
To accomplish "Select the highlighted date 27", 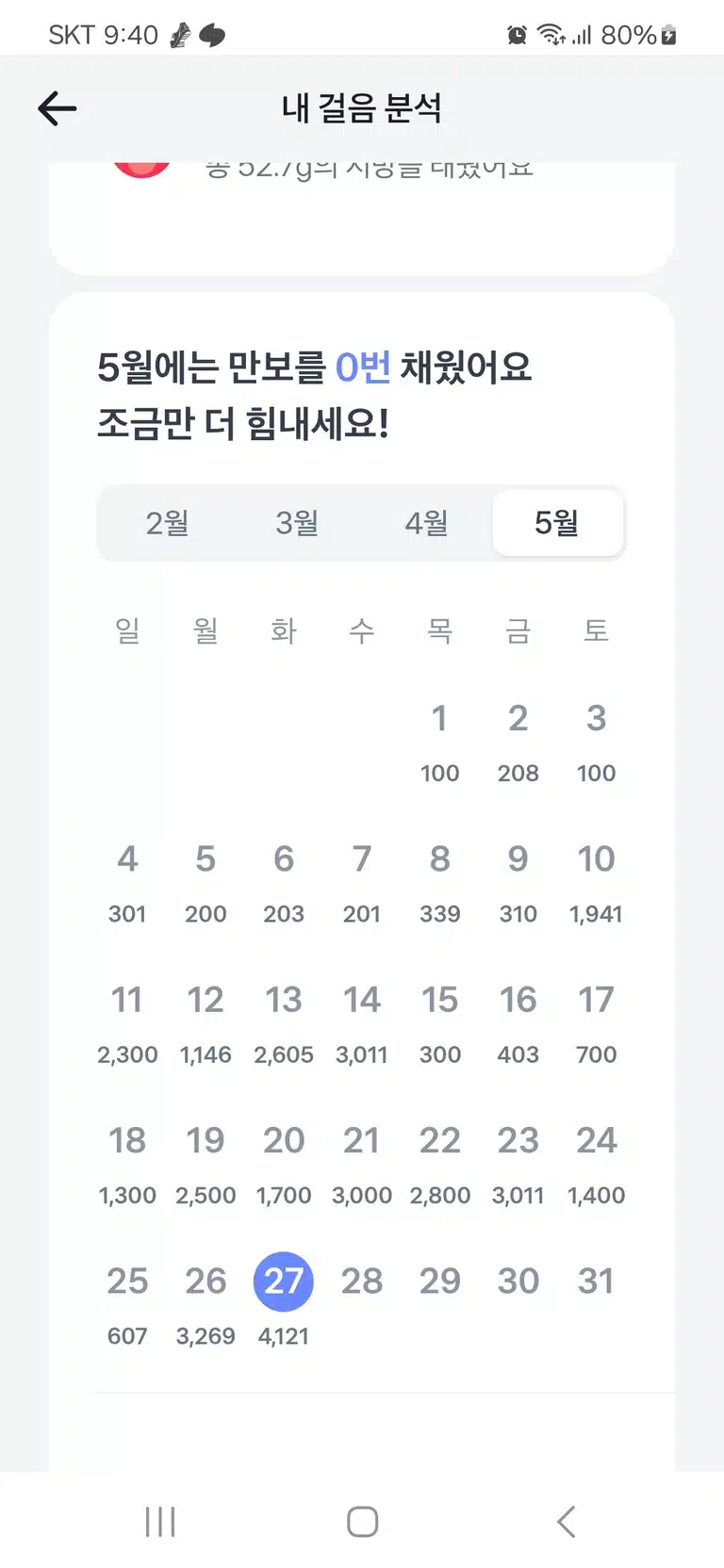I will pos(284,1282).
